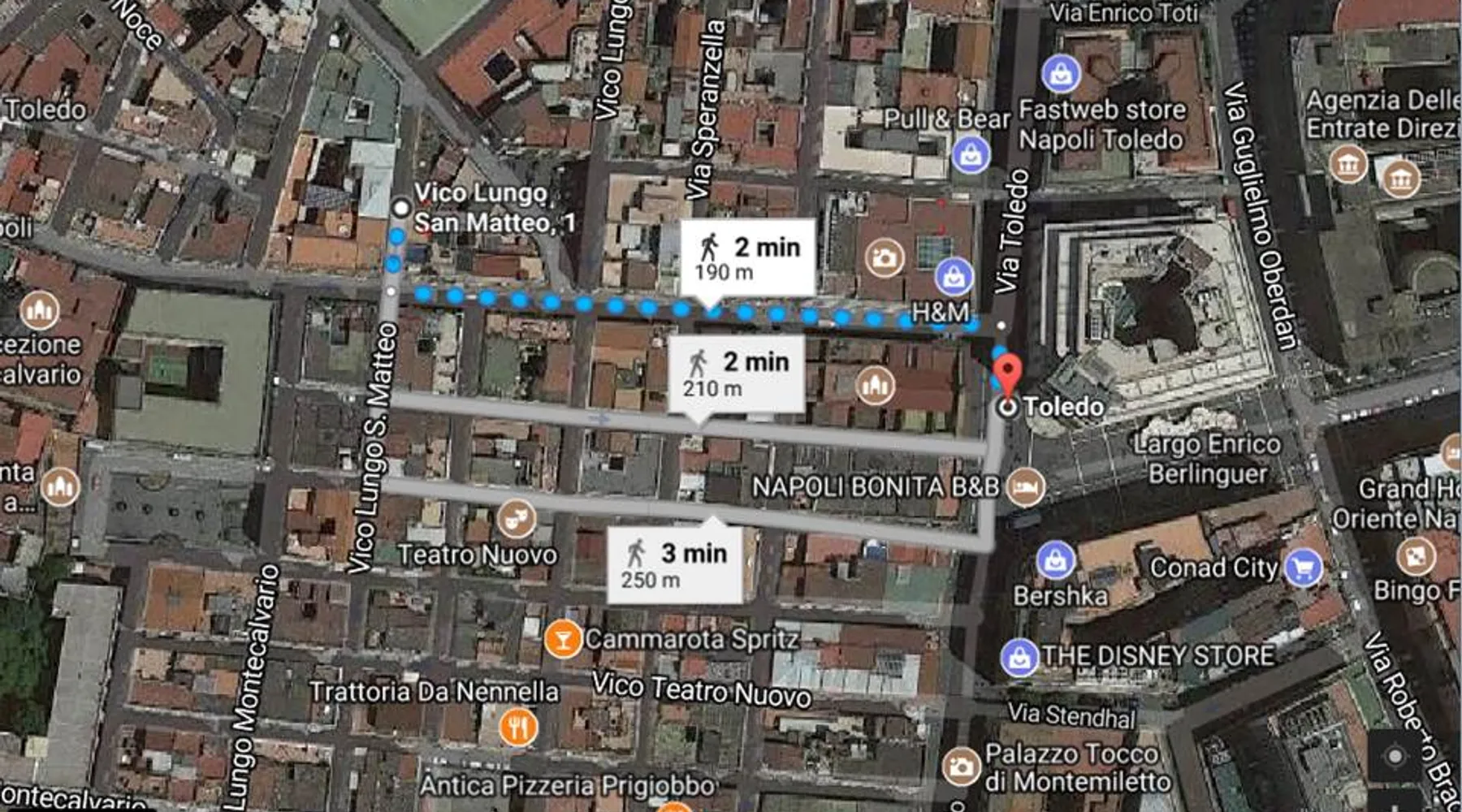Tap the Vico Lungo San Matteo start point
The image size is (1462, 812).
tap(400, 209)
